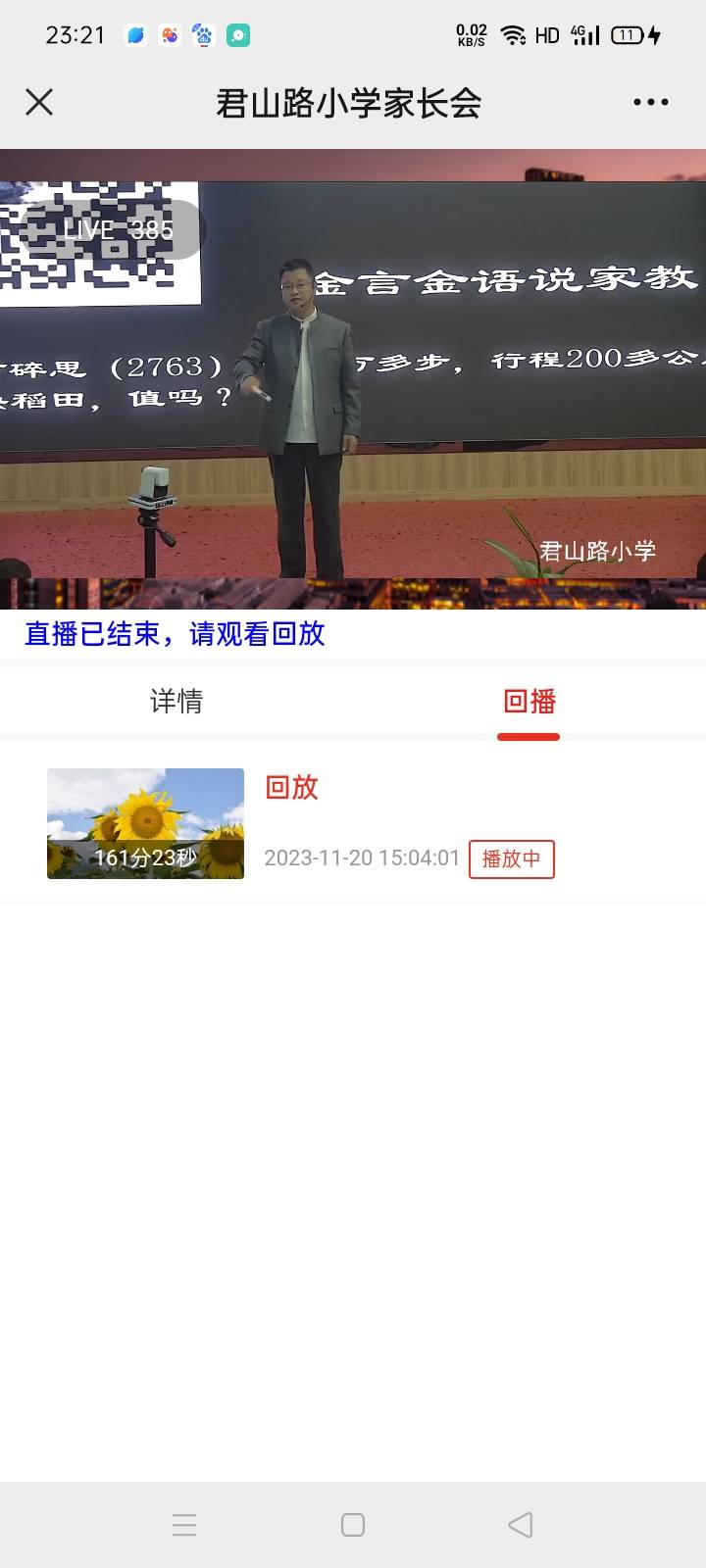The image size is (706, 1568).
Task: Open the sunflower replay thumbnail
Action: click(145, 823)
